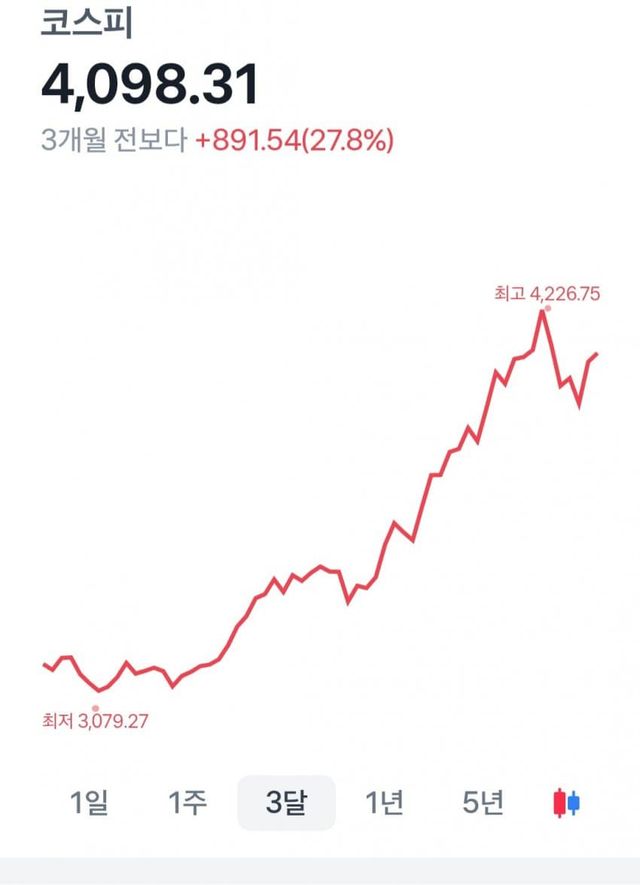Toggle the candlestick chart view

(567, 802)
